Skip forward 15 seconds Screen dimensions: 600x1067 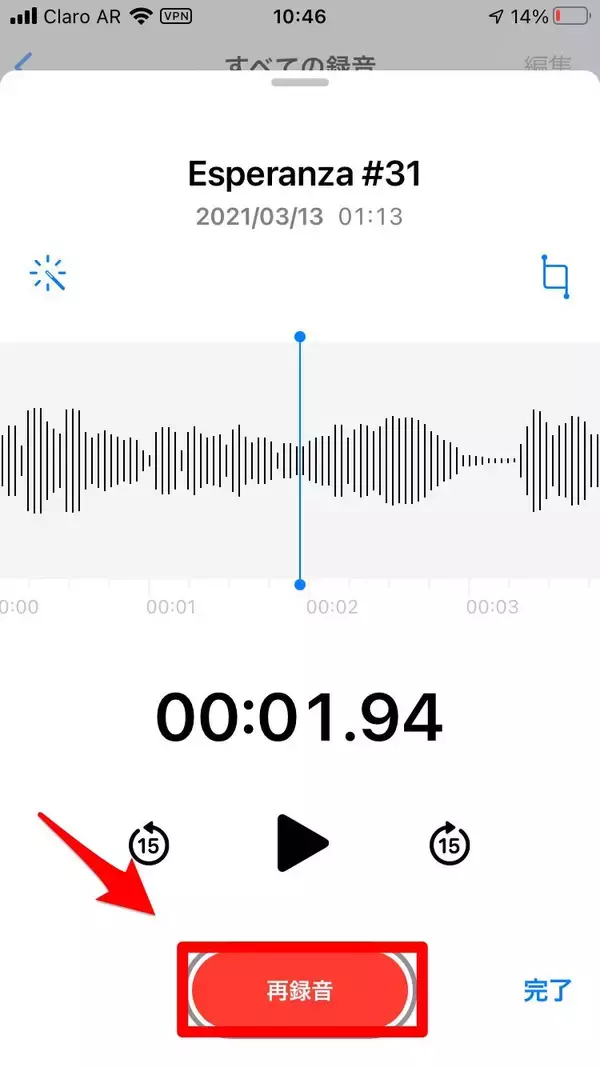click(449, 845)
